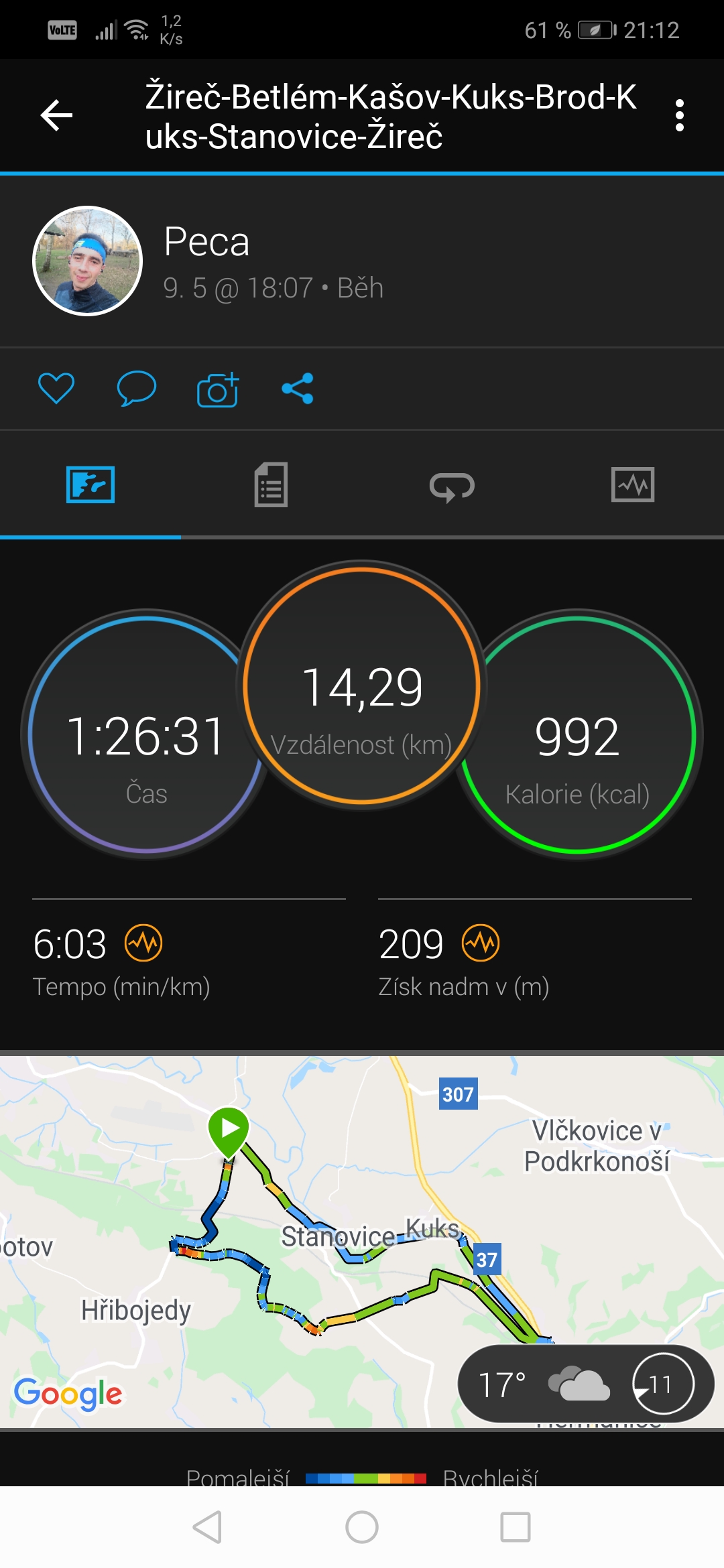Screen dimensions: 724x1568
Task: Open recent apps from navigation bar
Action: 516,1527
